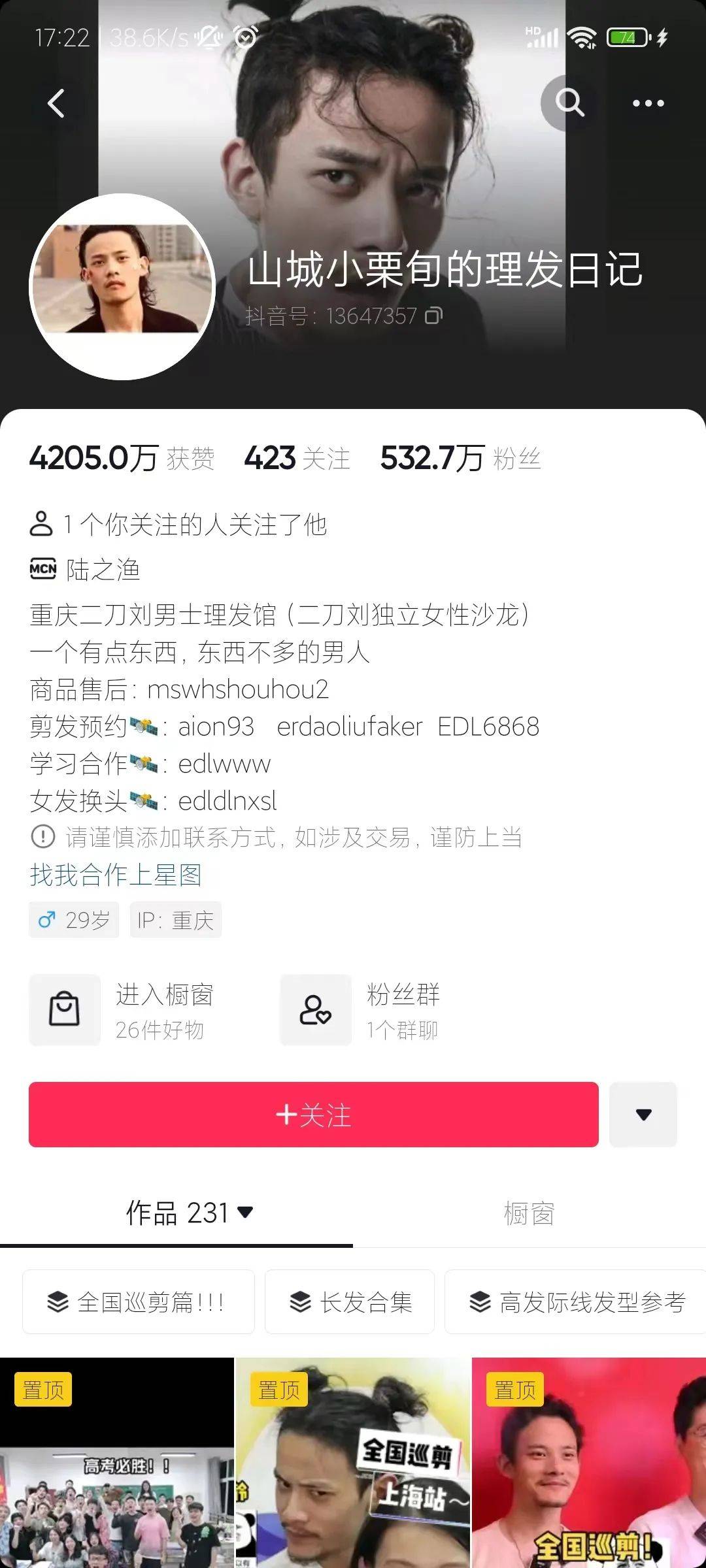
Task: Open the dropdown beside the follow button
Action: [643, 1115]
